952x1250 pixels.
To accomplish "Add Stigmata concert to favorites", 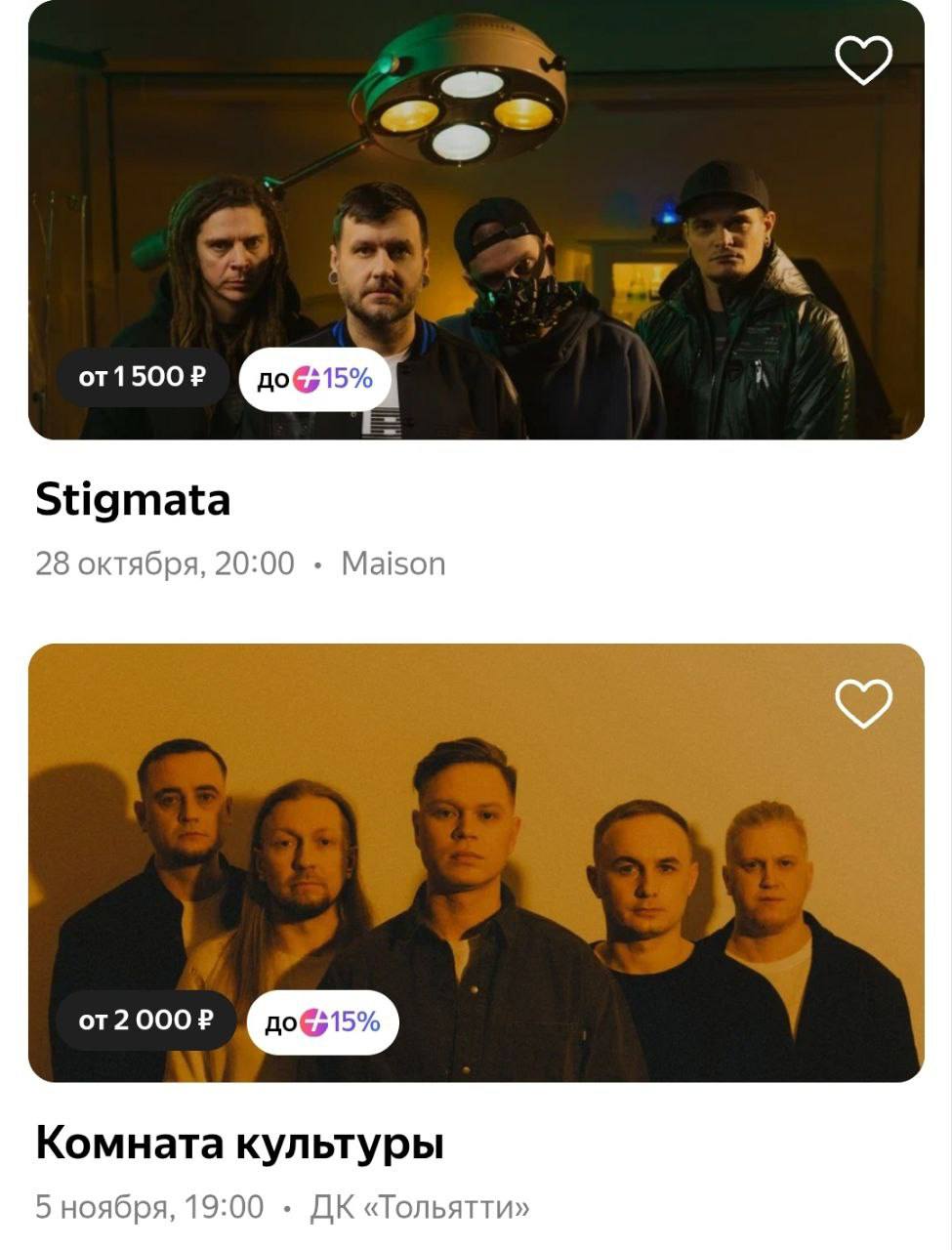I will point(864,60).
